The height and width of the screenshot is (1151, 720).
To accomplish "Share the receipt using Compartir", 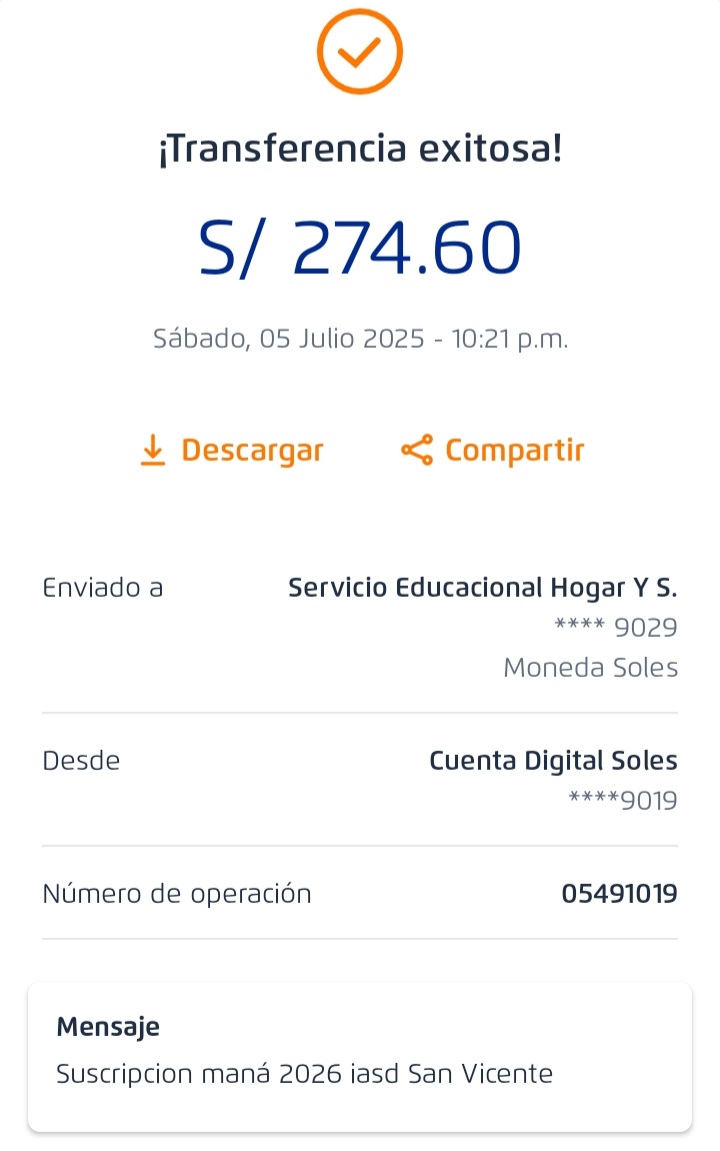I will click(492, 451).
